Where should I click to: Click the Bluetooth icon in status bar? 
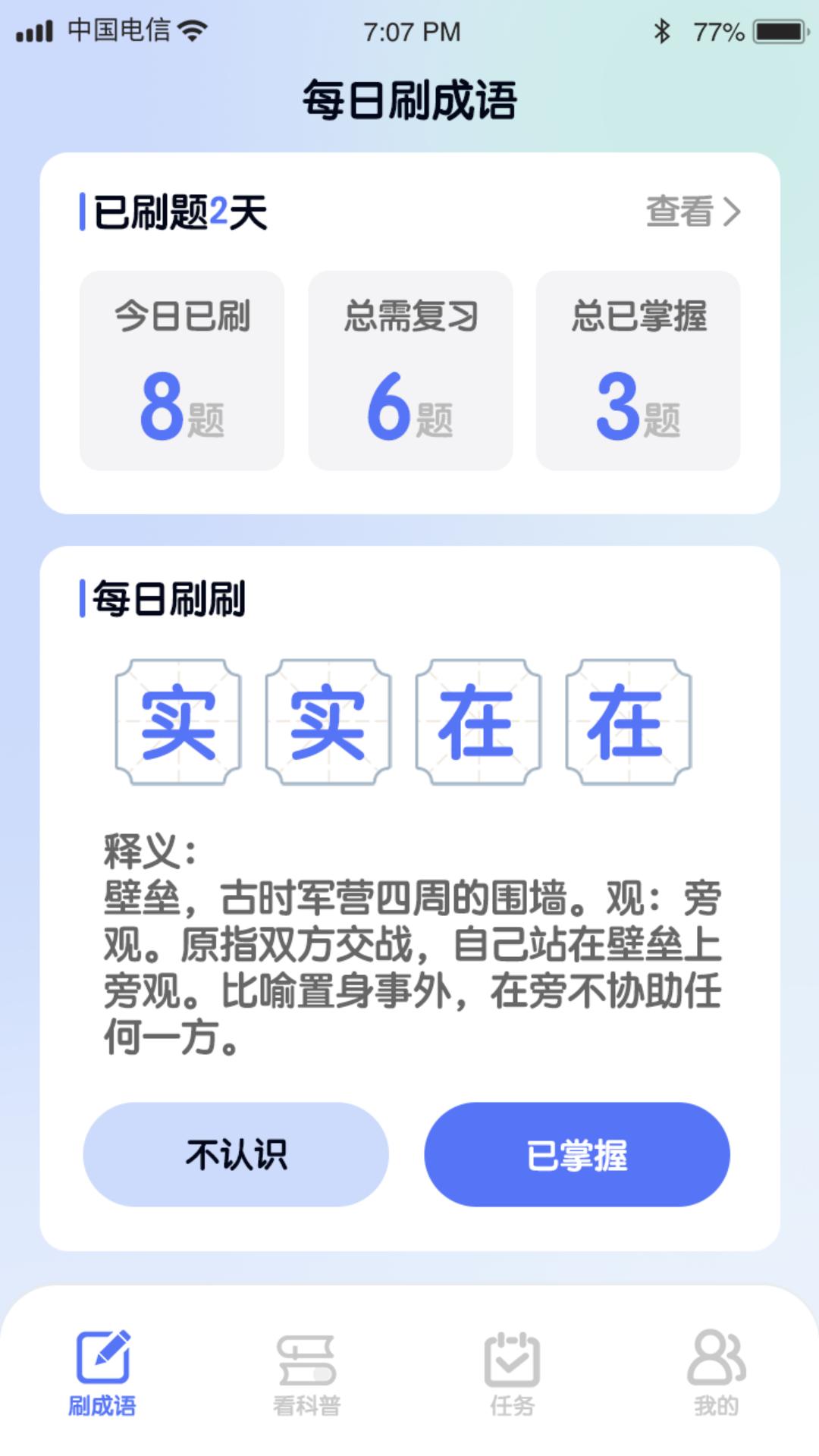coord(662,30)
